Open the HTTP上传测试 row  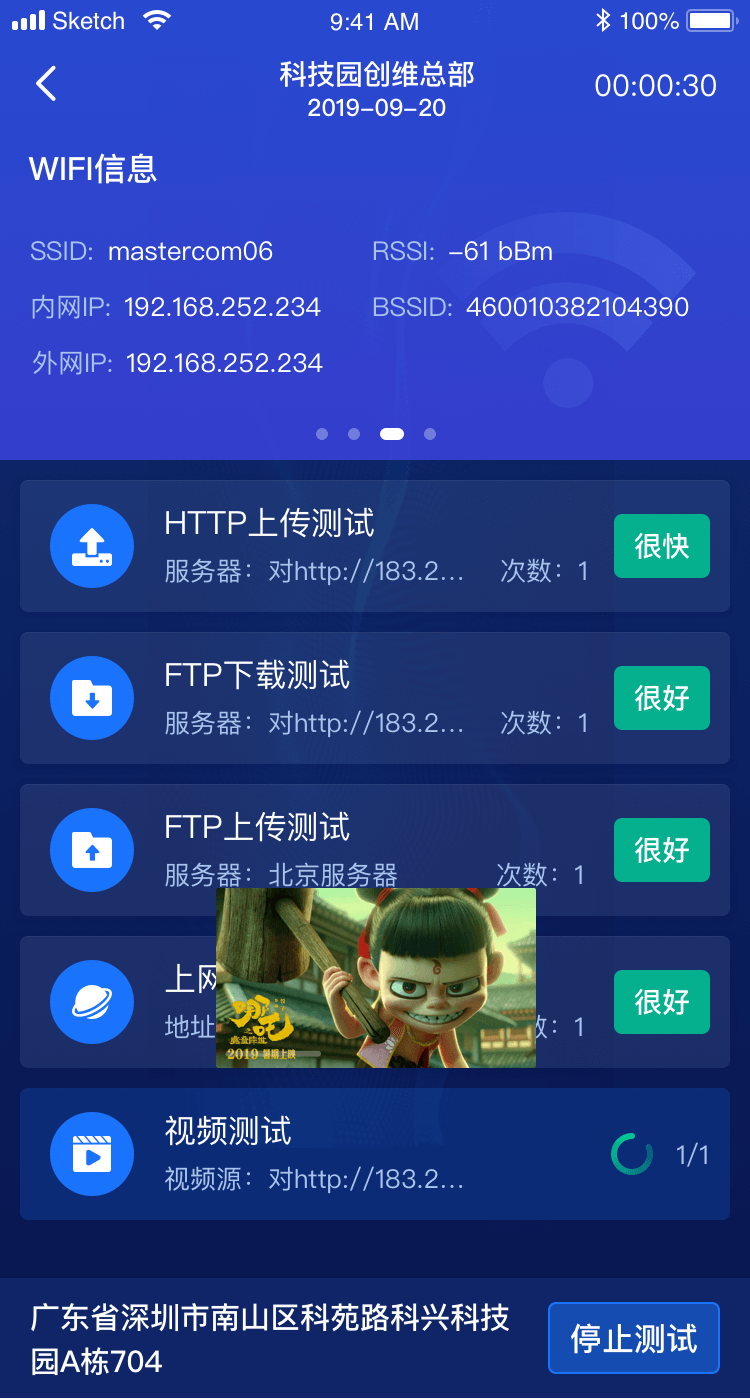tap(375, 546)
